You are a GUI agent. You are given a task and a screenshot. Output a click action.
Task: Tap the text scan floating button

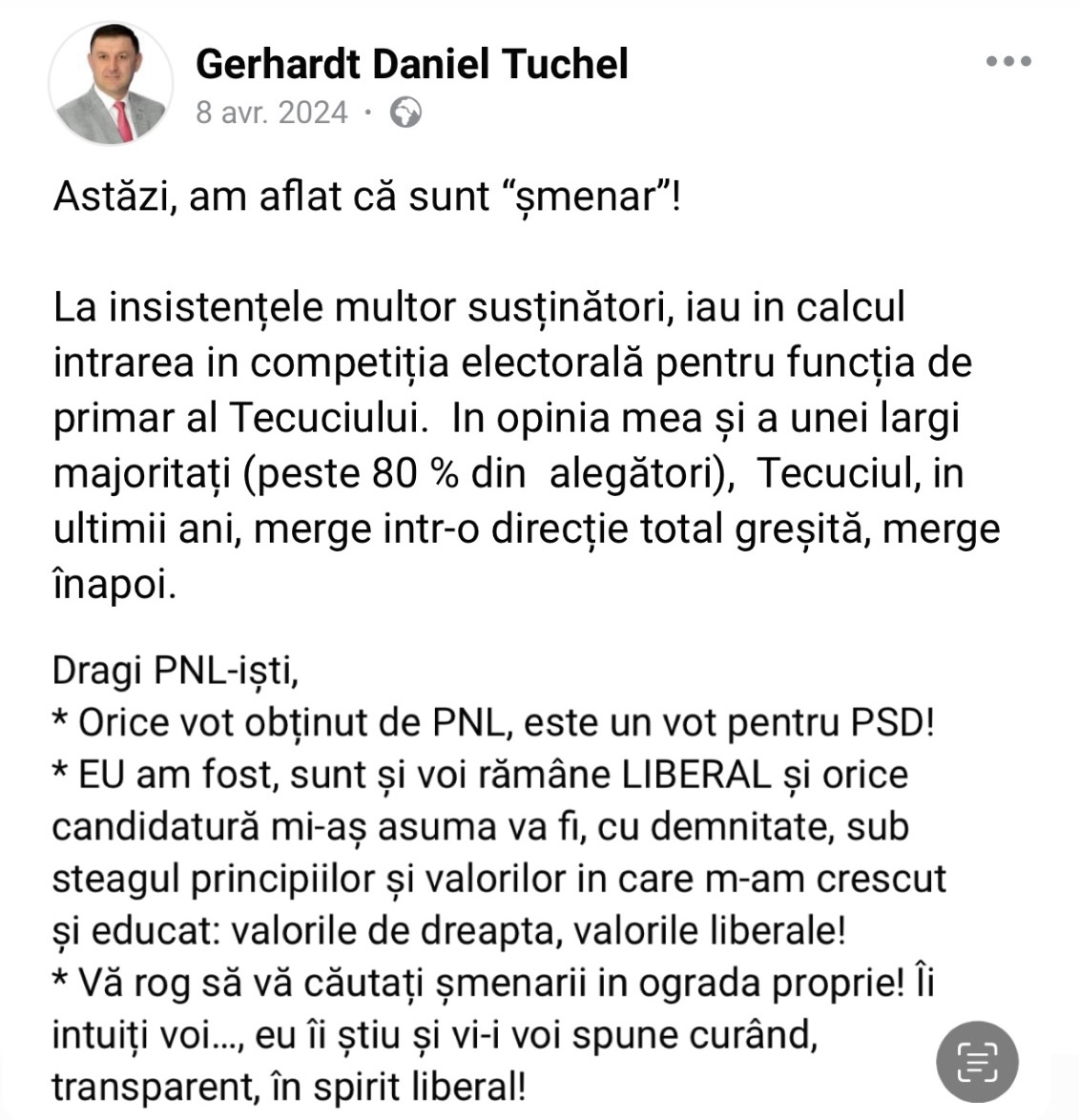976,1061
